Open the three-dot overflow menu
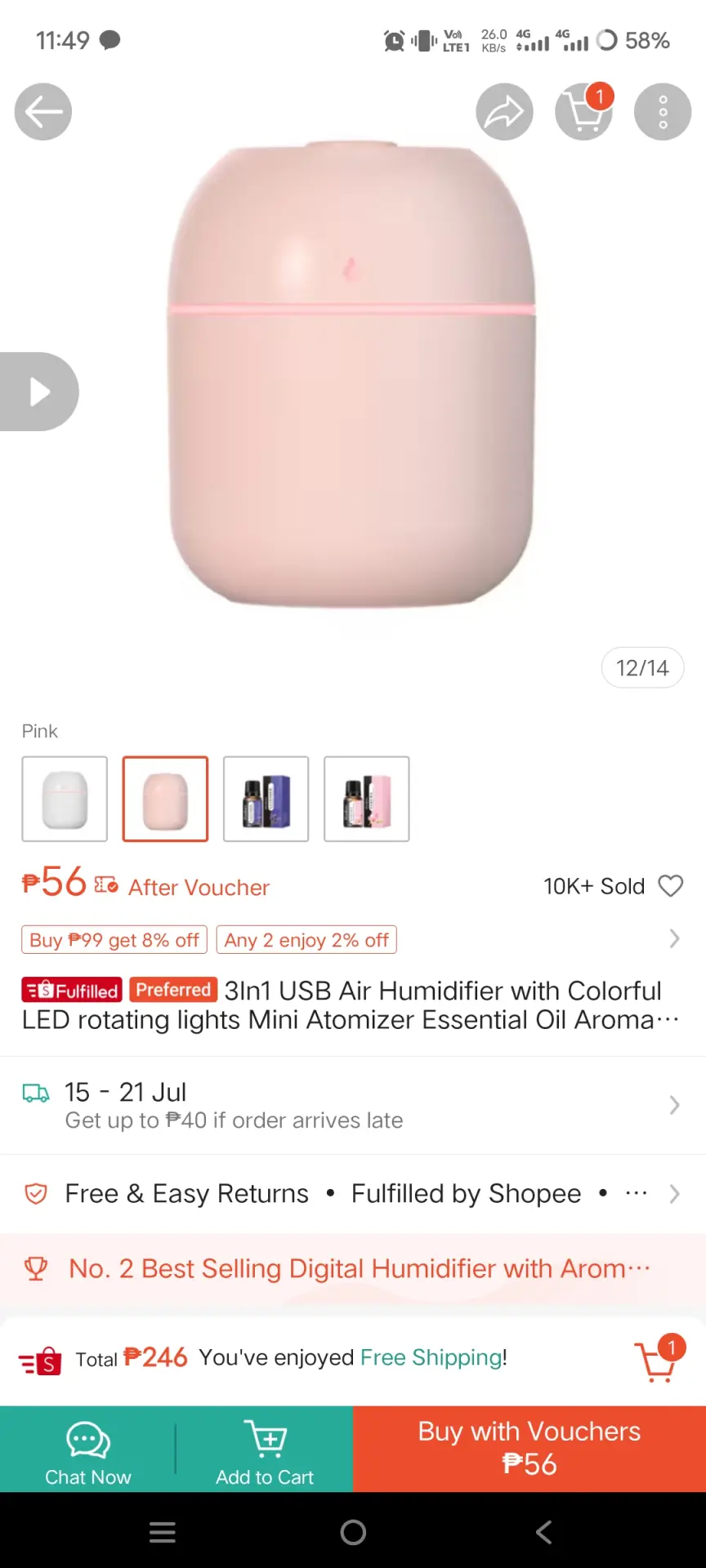Viewport: 706px width, 1568px height. pyautogui.click(x=663, y=112)
